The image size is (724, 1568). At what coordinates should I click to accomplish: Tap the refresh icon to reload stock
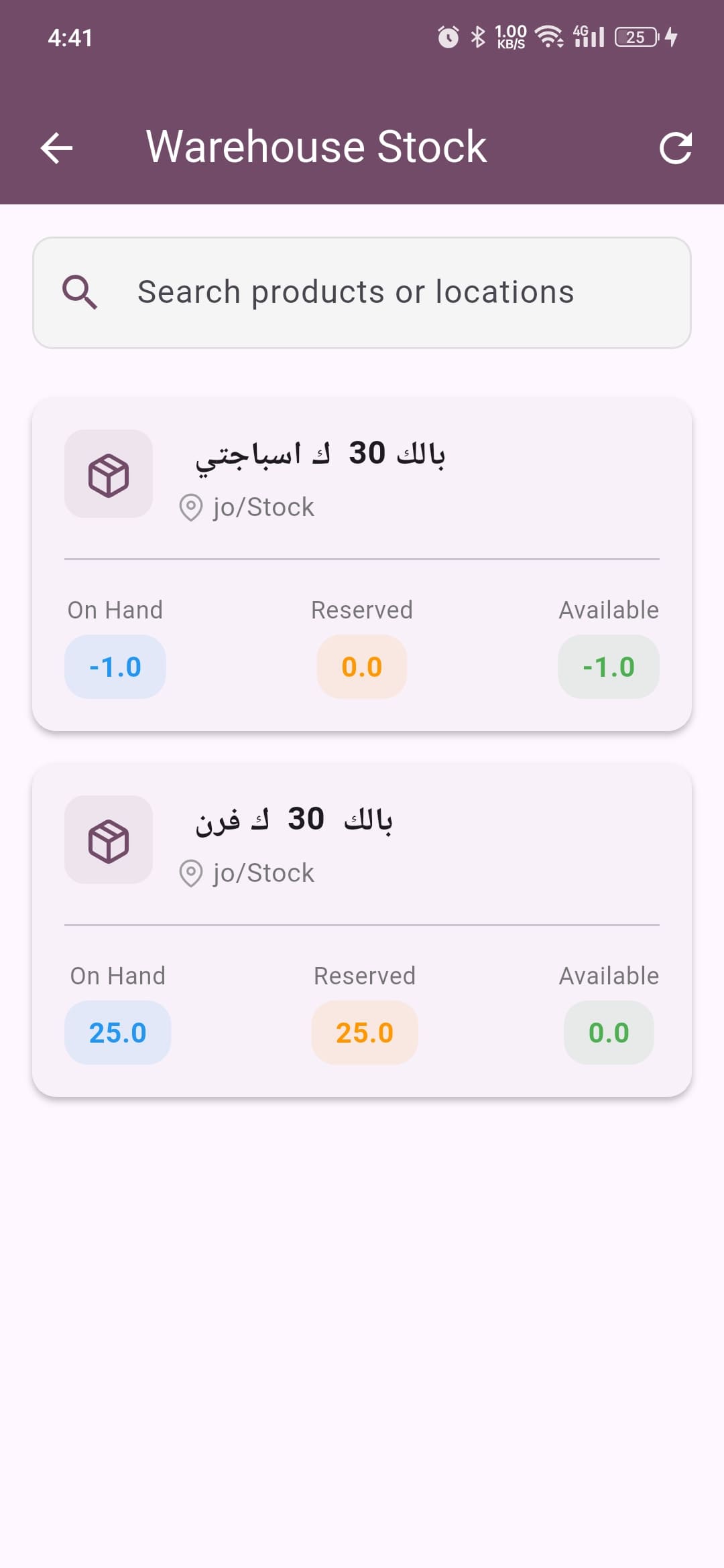[677, 147]
